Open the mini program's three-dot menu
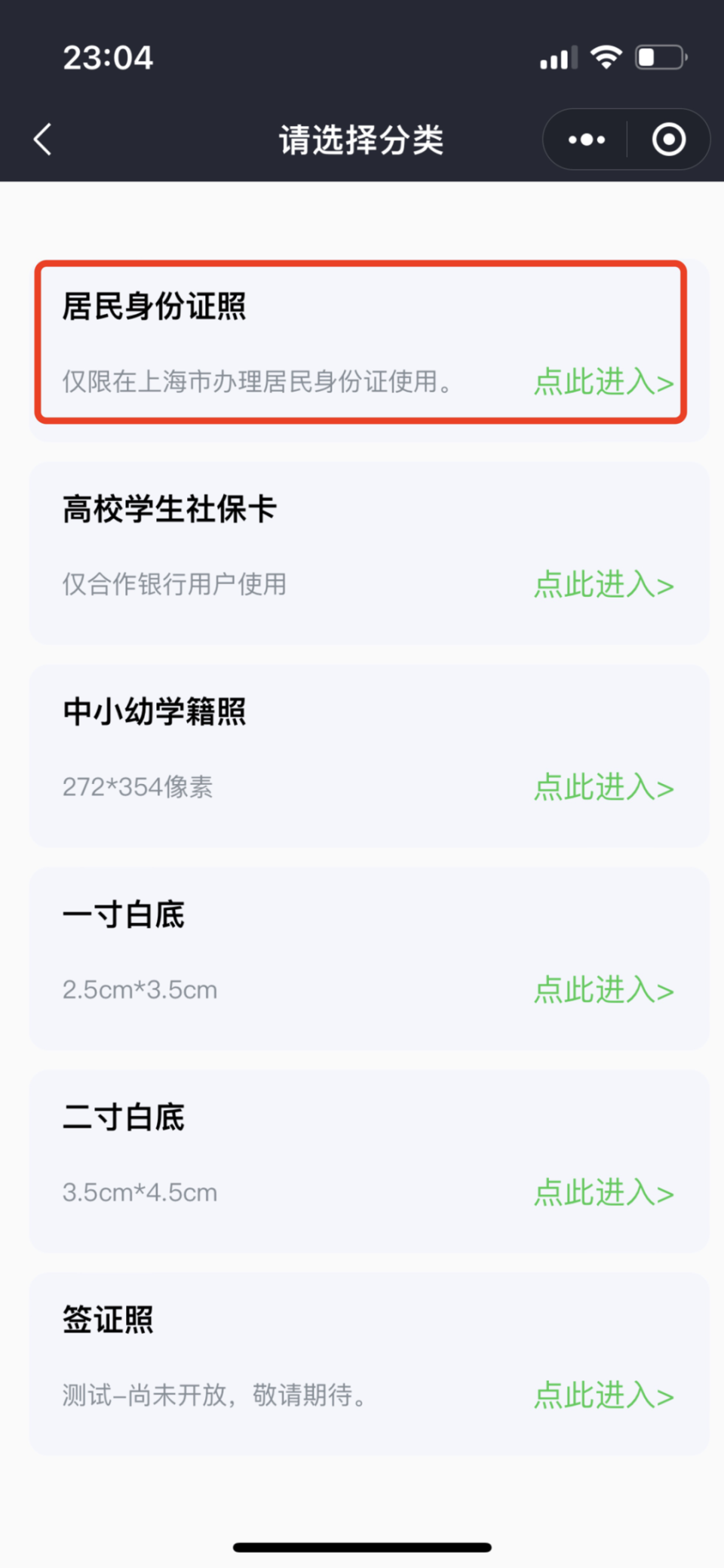Screen dimensions: 724x1568 (x=586, y=140)
